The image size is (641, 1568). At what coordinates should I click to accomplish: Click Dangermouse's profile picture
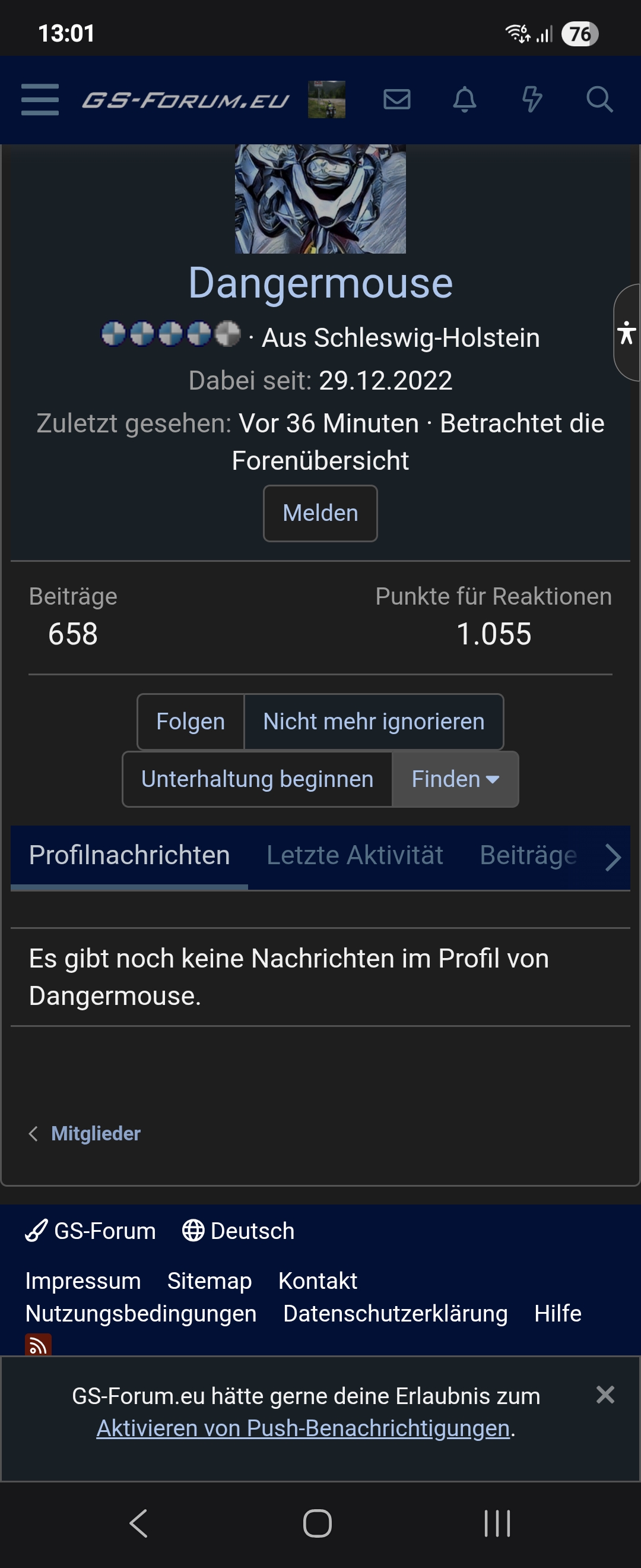tap(320, 200)
